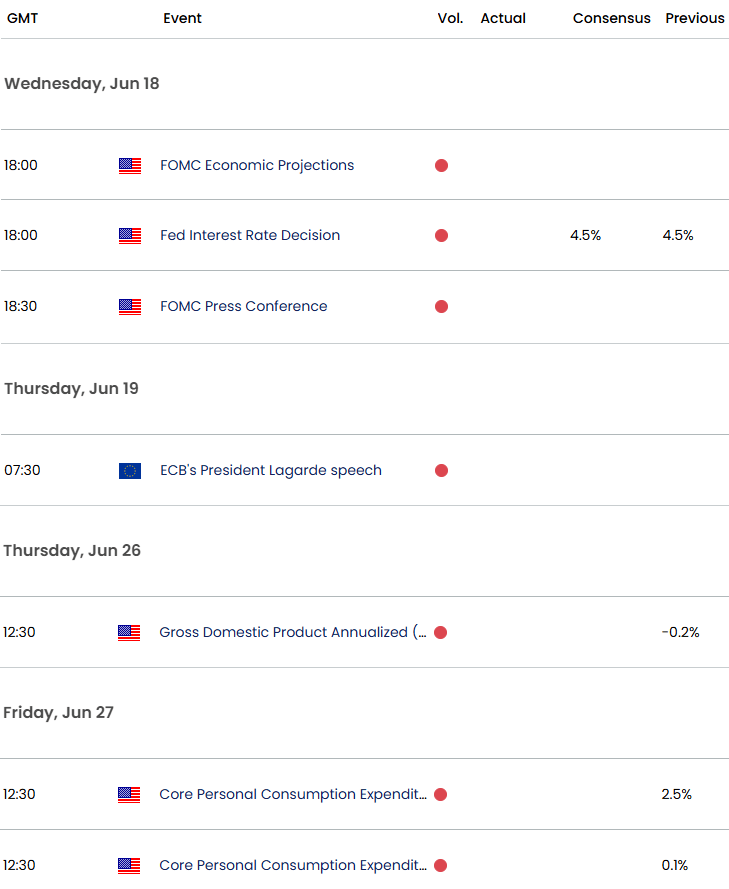Toggle the red importance marker on FOMC Economic Projections
The image size is (729, 889).
point(441,165)
